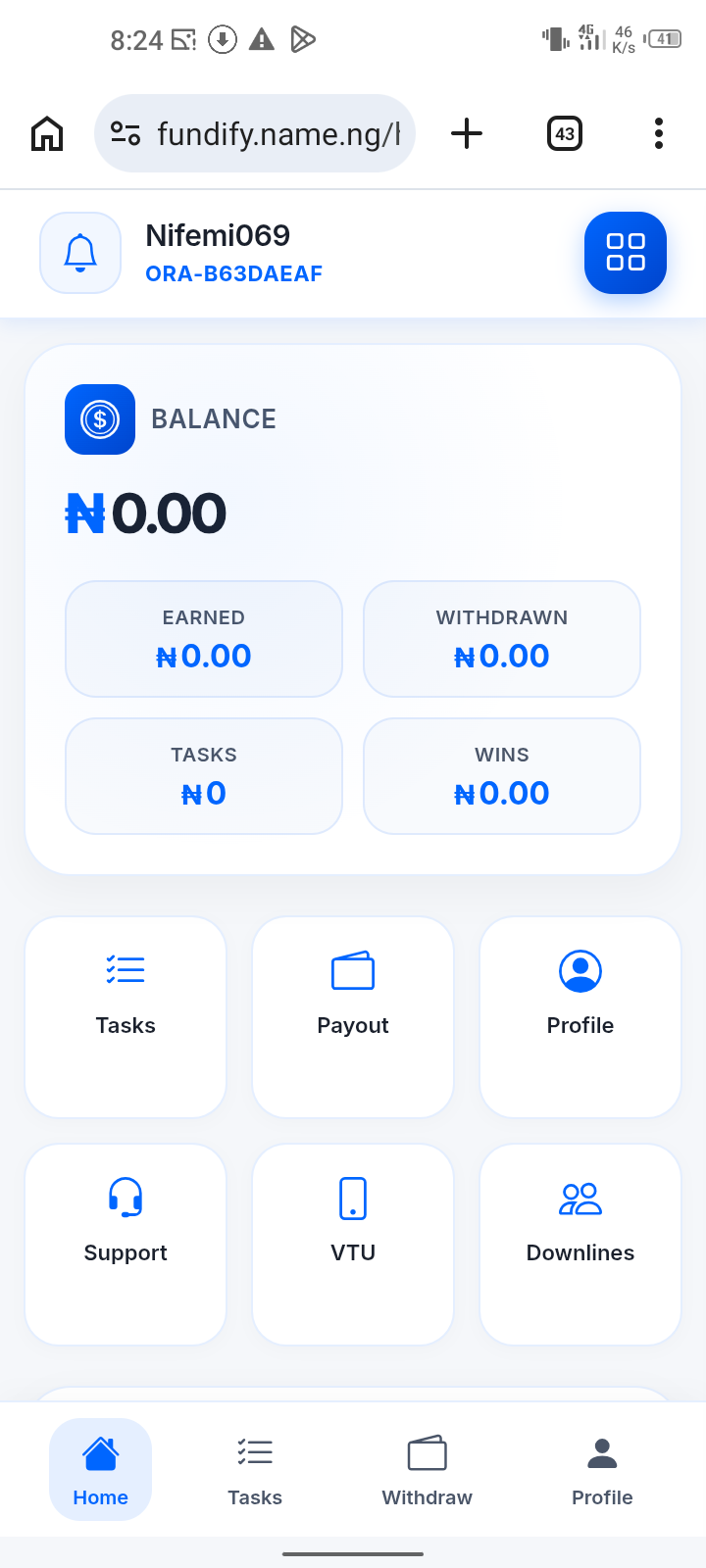Open the browser overflow menu
The height and width of the screenshot is (1568, 706).
(659, 133)
